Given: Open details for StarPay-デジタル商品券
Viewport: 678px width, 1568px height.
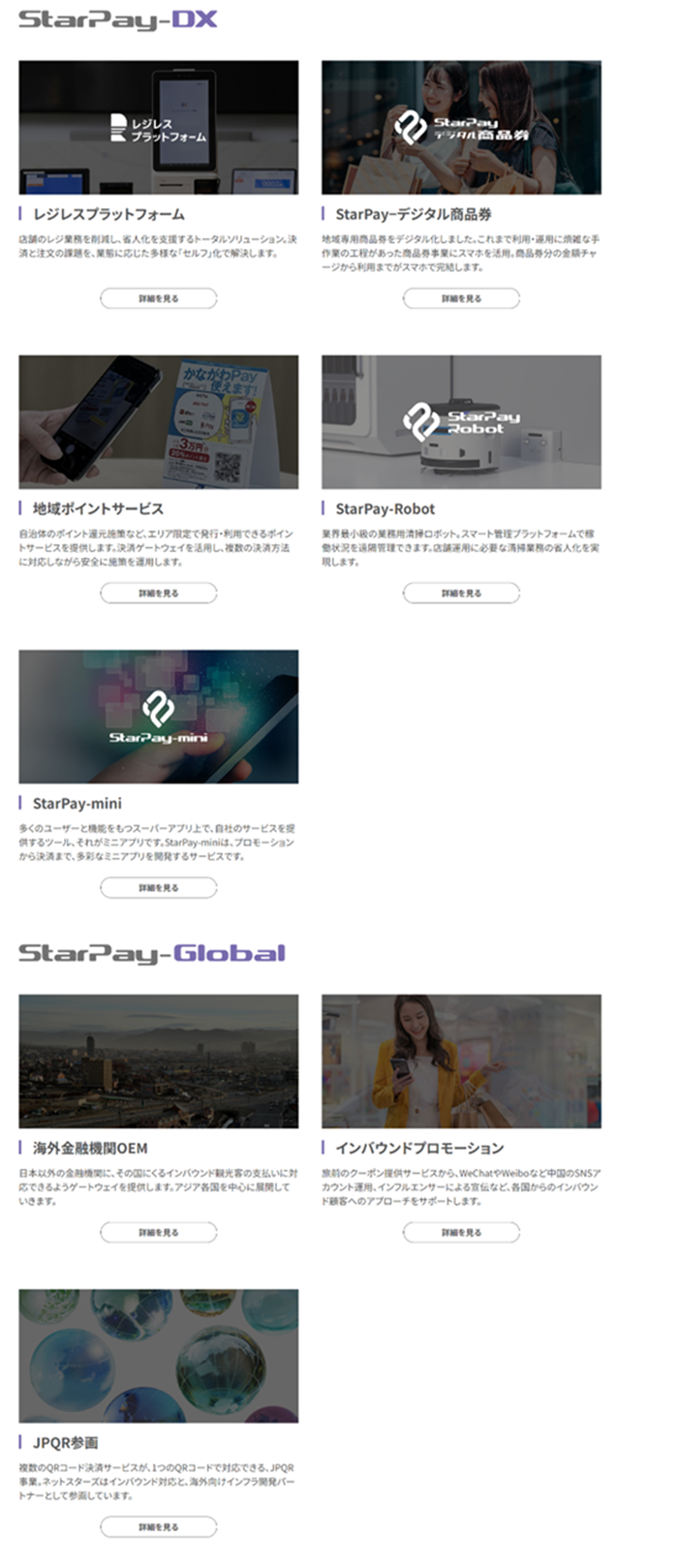Looking at the screenshot, I should 461,298.
